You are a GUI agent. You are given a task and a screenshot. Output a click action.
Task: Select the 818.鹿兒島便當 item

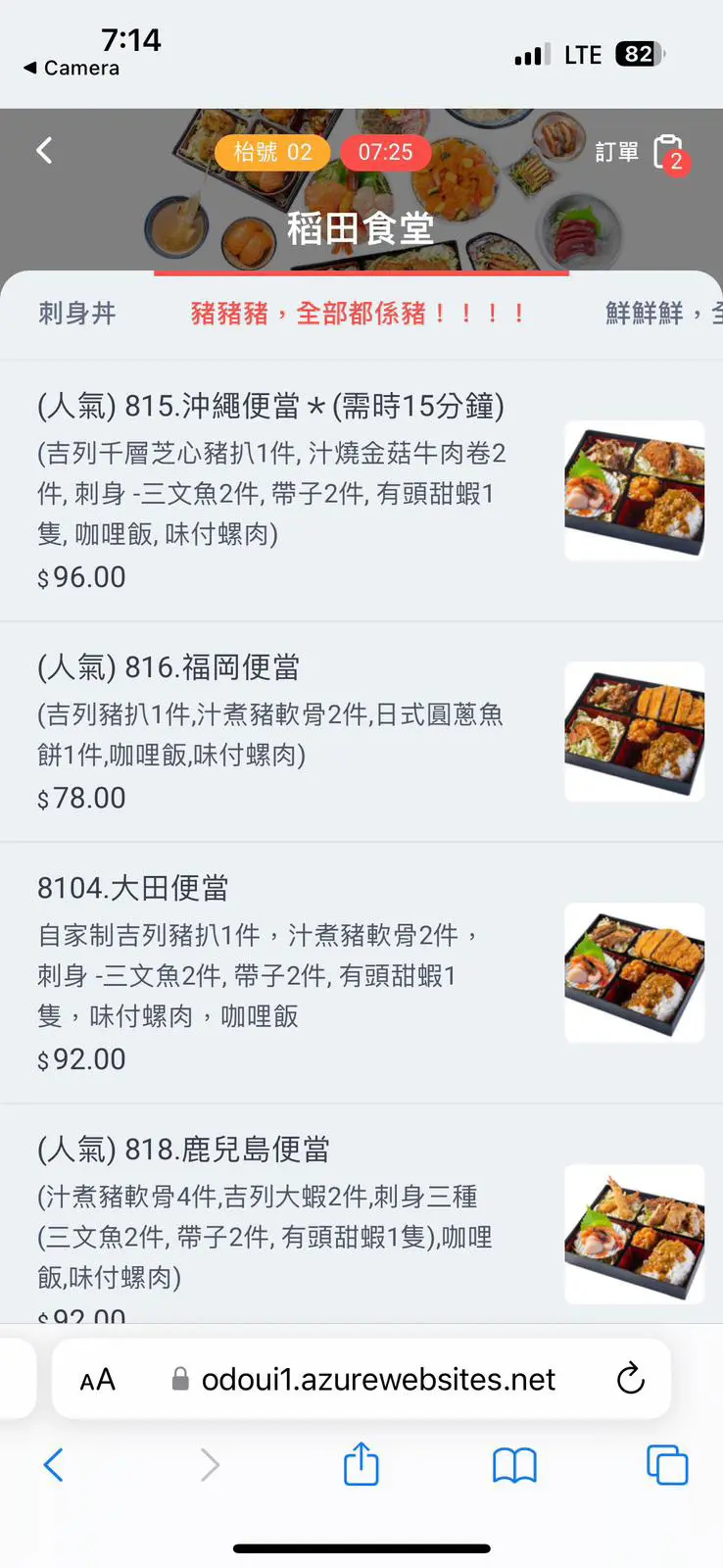coord(183,1150)
